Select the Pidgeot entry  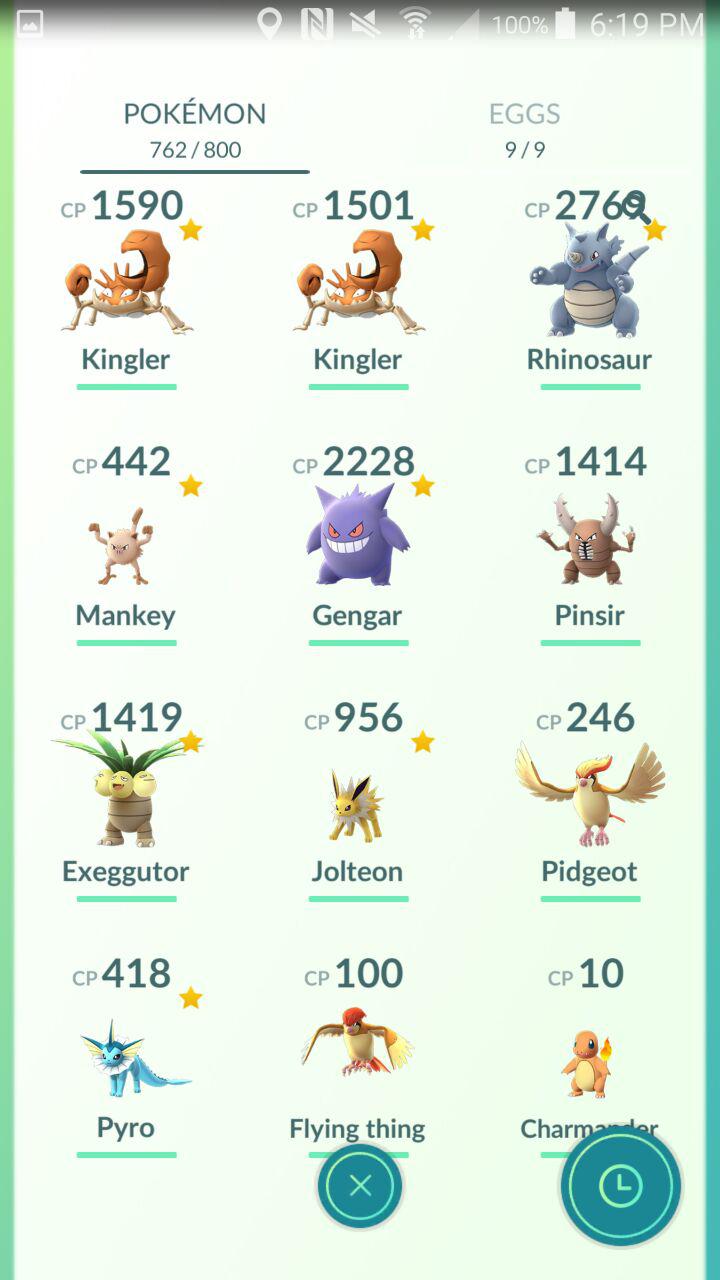click(590, 798)
